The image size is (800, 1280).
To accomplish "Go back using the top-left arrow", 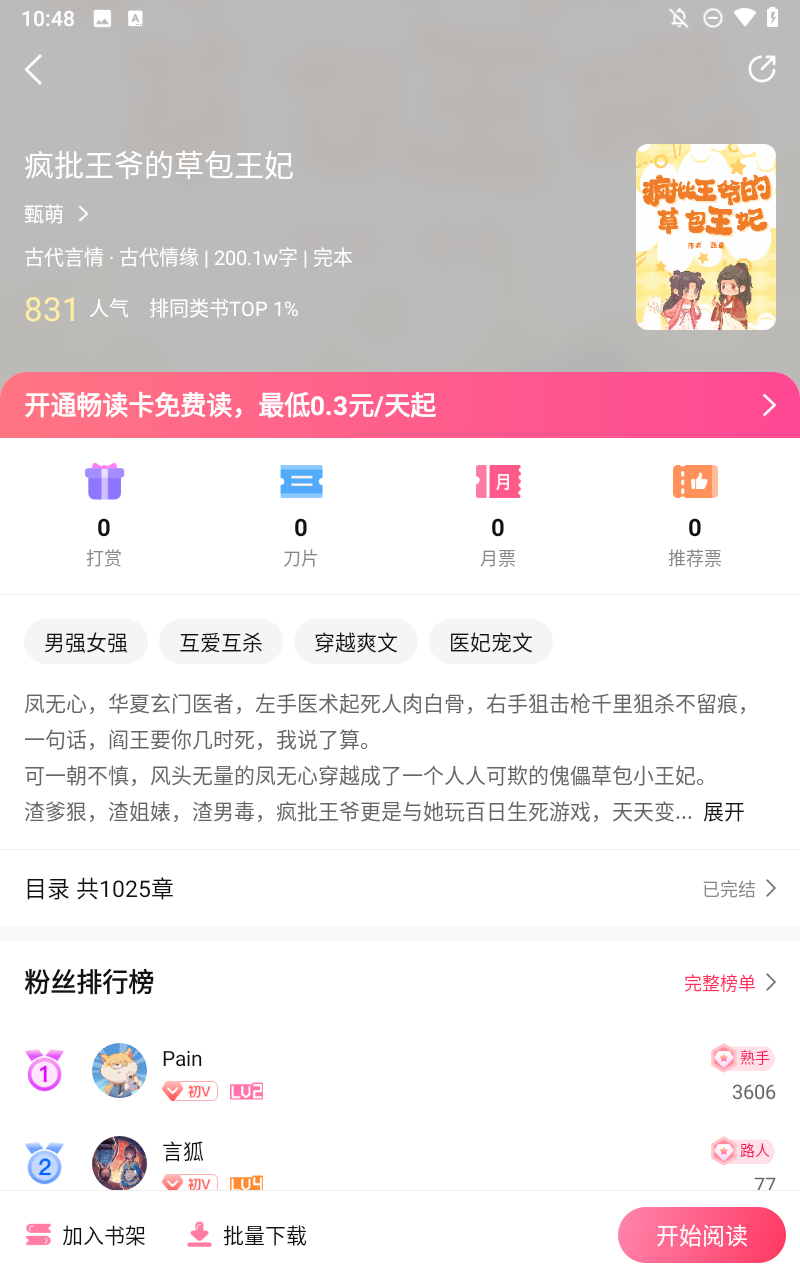I will [34, 69].
